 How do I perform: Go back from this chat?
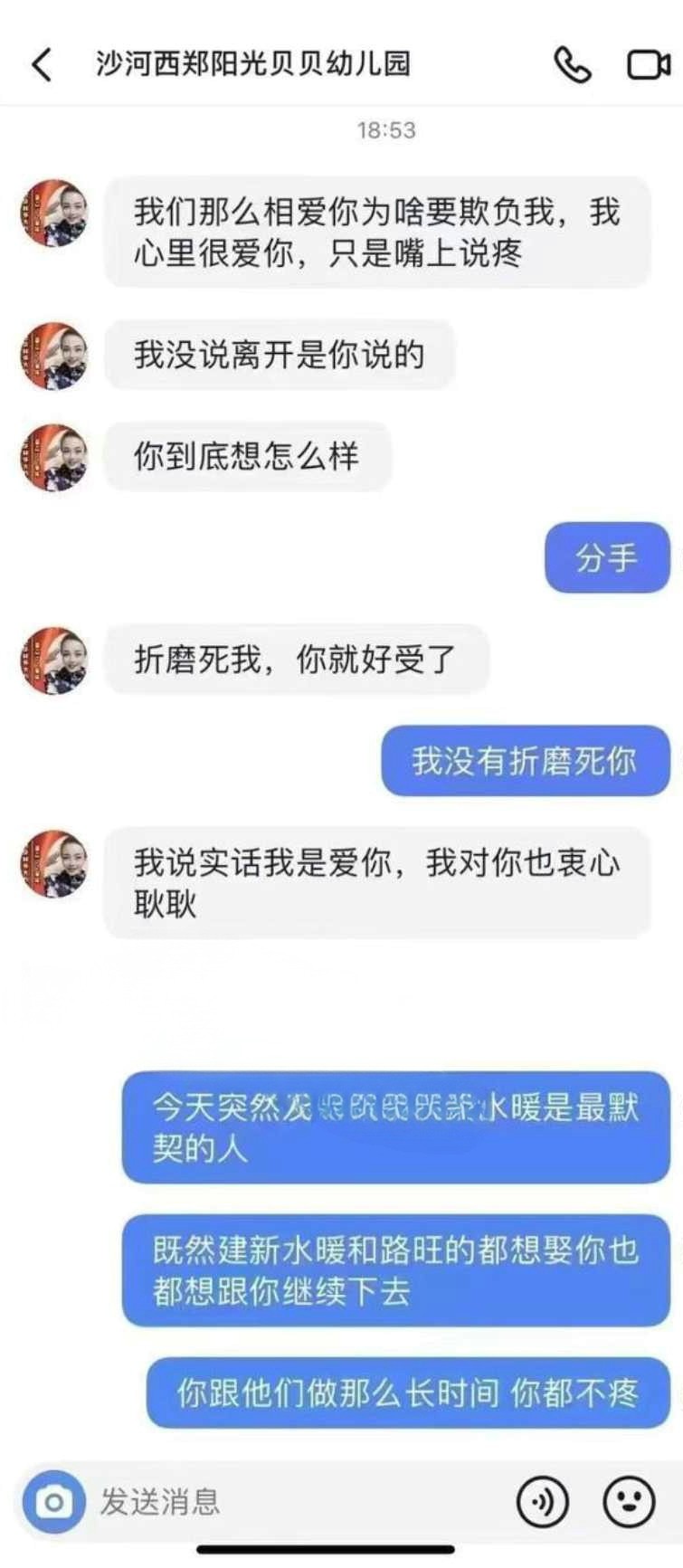[42, 65]
